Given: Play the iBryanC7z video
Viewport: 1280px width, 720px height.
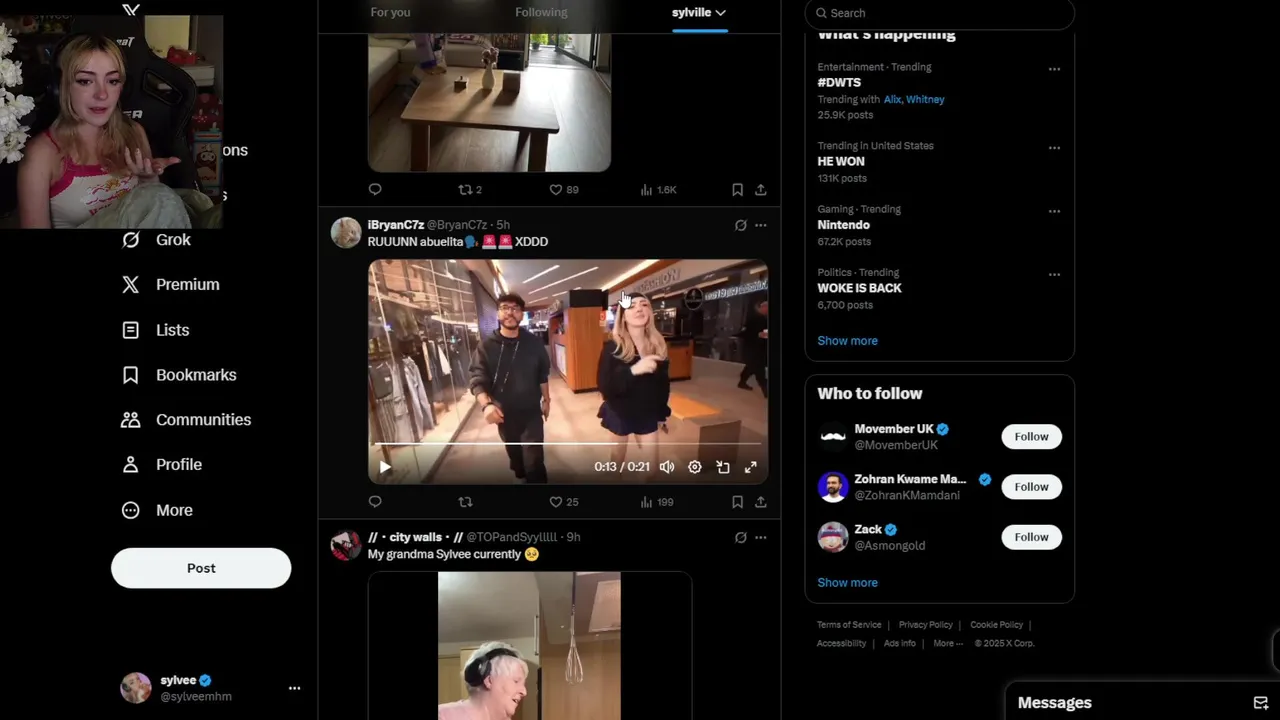Looking at the screenshot, I should (385, 467).
